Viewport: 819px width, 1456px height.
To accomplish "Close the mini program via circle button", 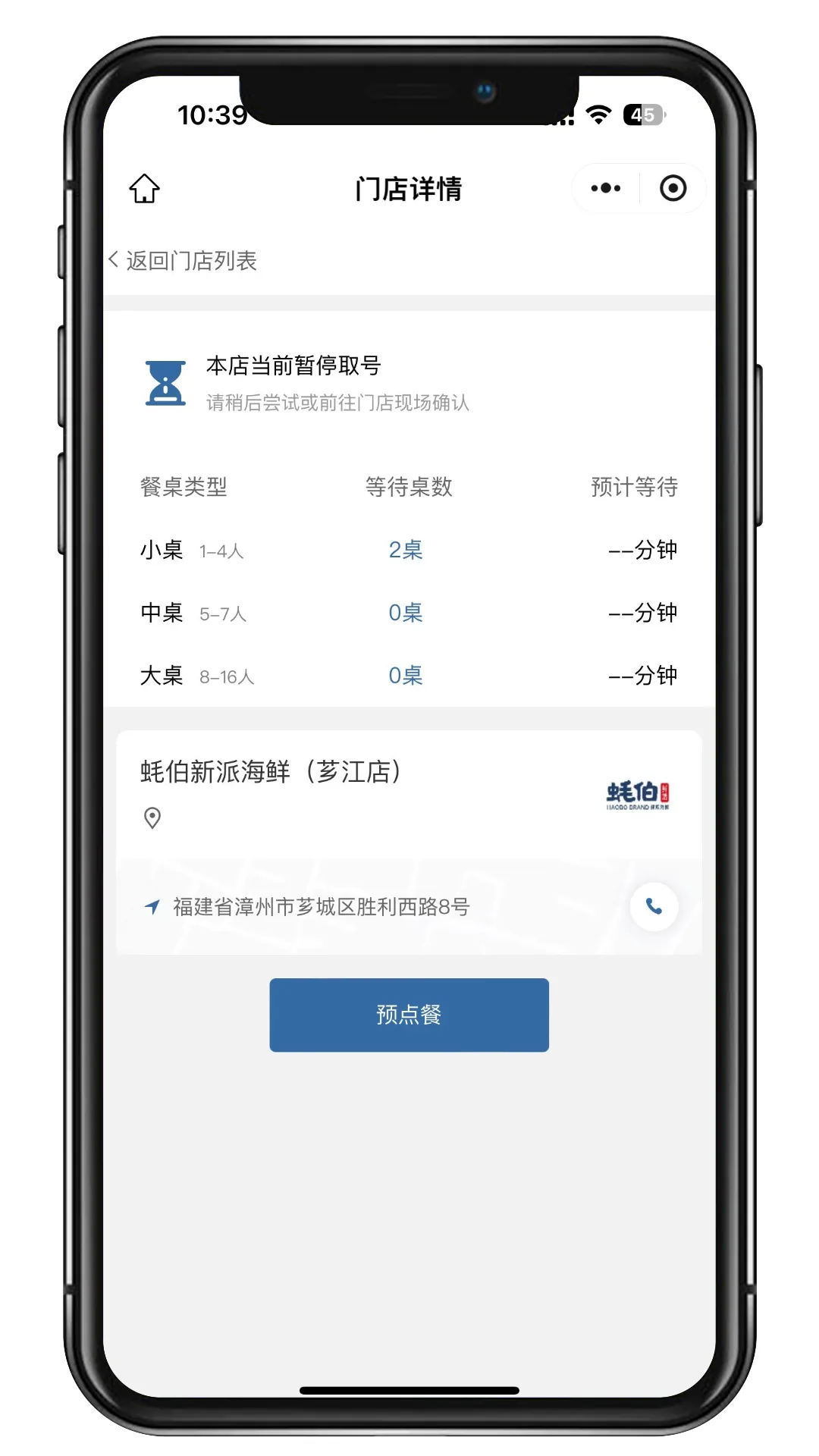I will click(673, 188).
